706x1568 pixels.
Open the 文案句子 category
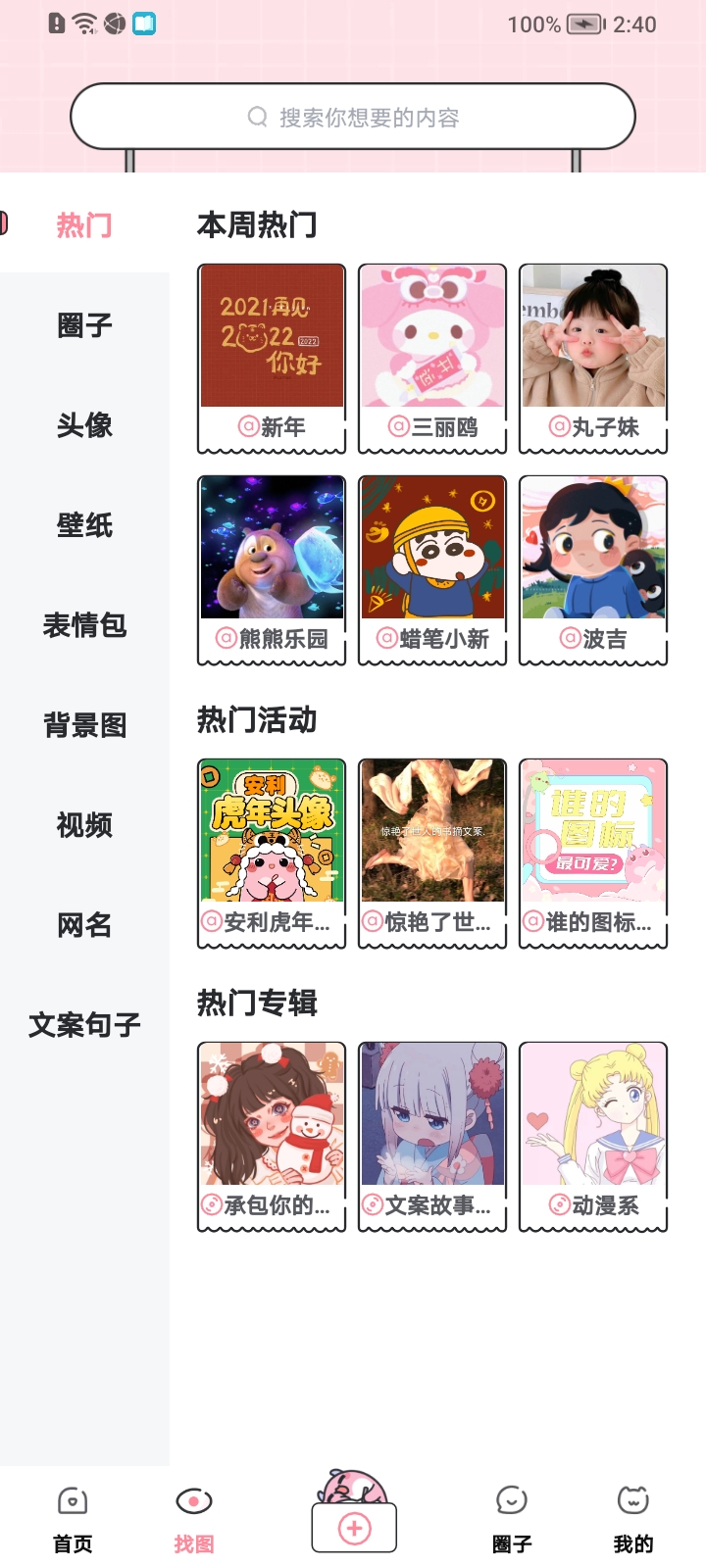pyautogui.click(x=84, y=1025)
